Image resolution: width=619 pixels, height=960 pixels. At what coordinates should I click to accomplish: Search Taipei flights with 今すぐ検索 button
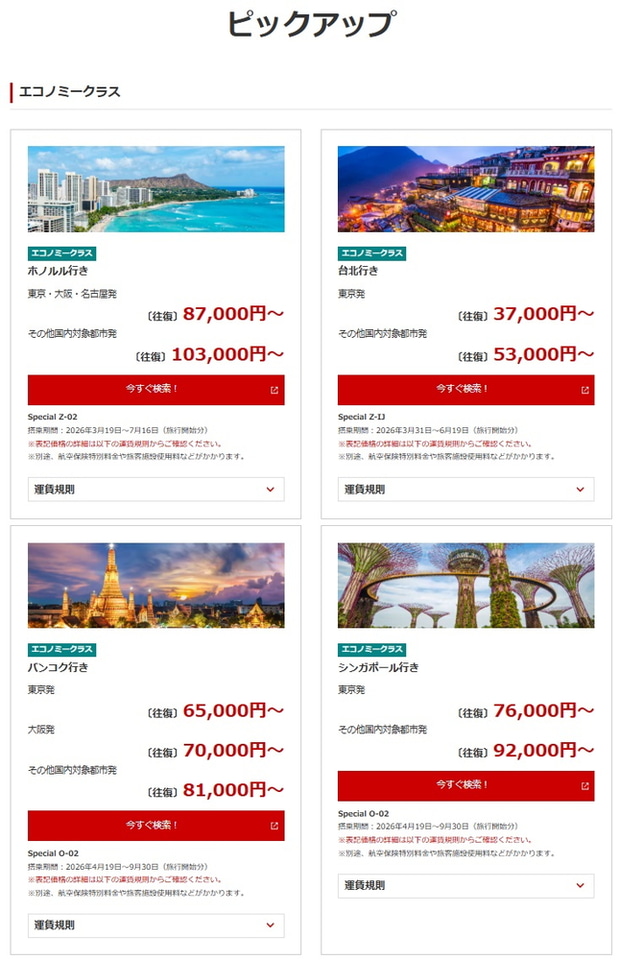tap(465, 389)
